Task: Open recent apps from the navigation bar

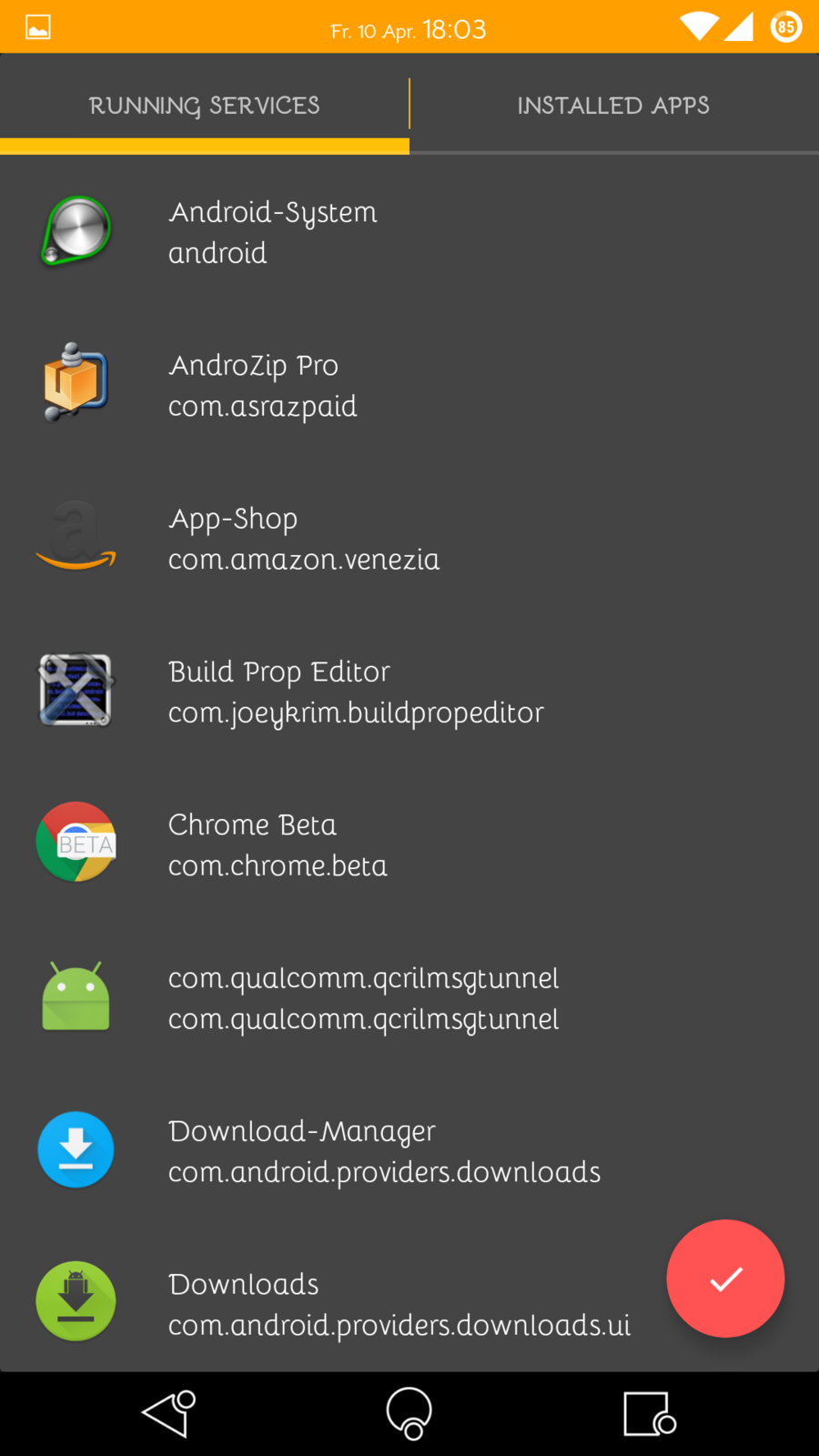Action: pyautogui.click(x=649, y=1414)
